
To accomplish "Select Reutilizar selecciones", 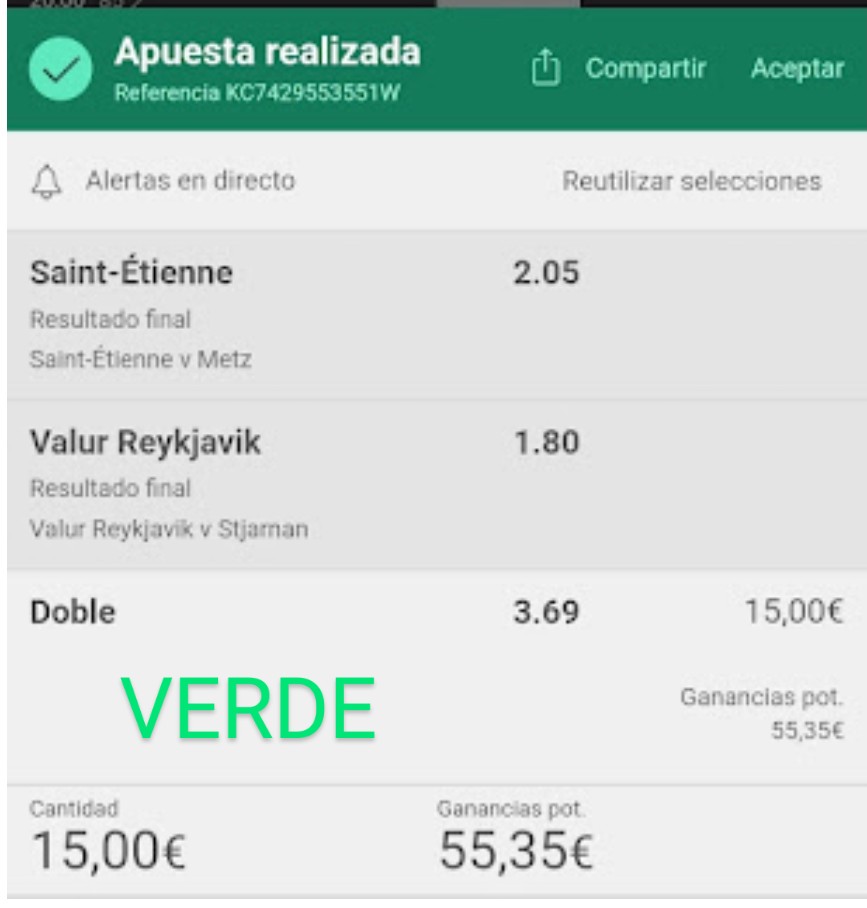I will tap(691, 182).
